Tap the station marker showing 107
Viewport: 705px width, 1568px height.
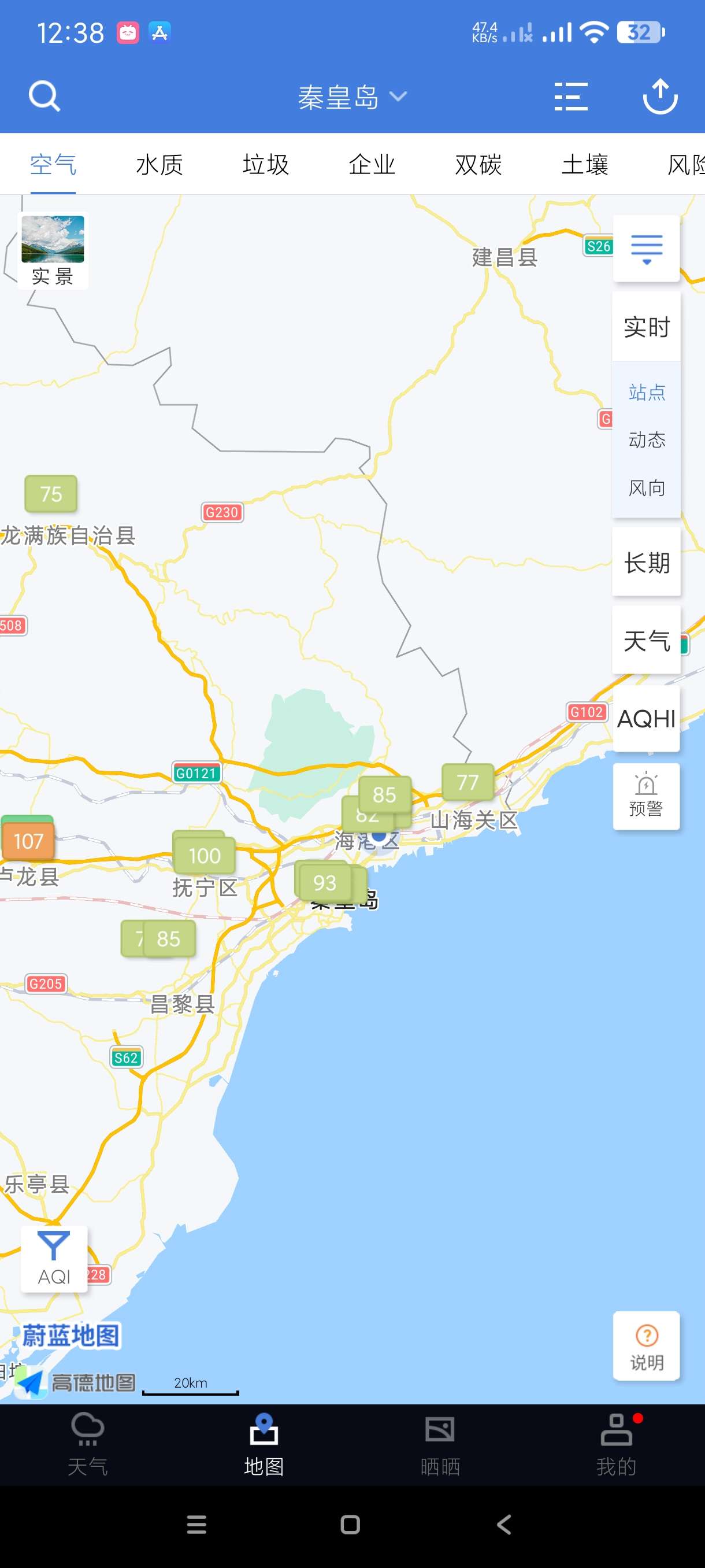click(28, 841)
